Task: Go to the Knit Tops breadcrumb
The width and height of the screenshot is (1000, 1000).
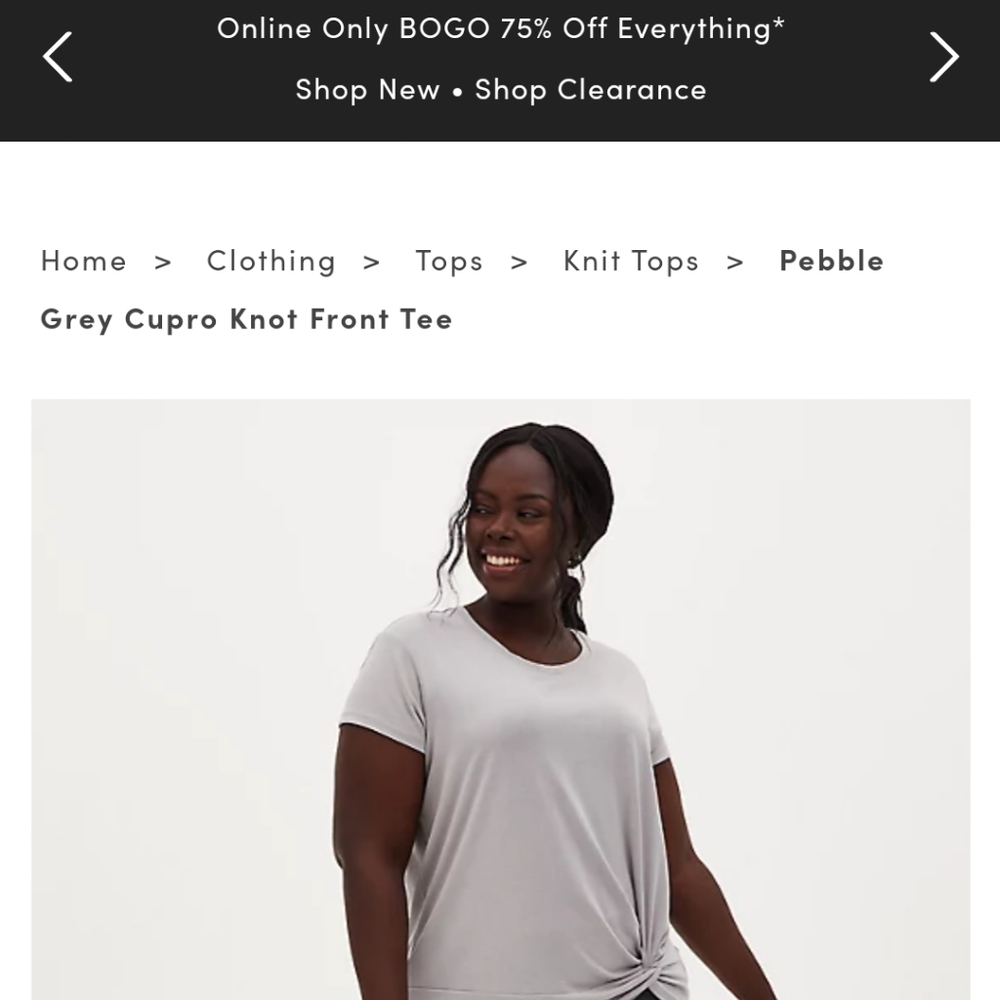Action: 631,261
